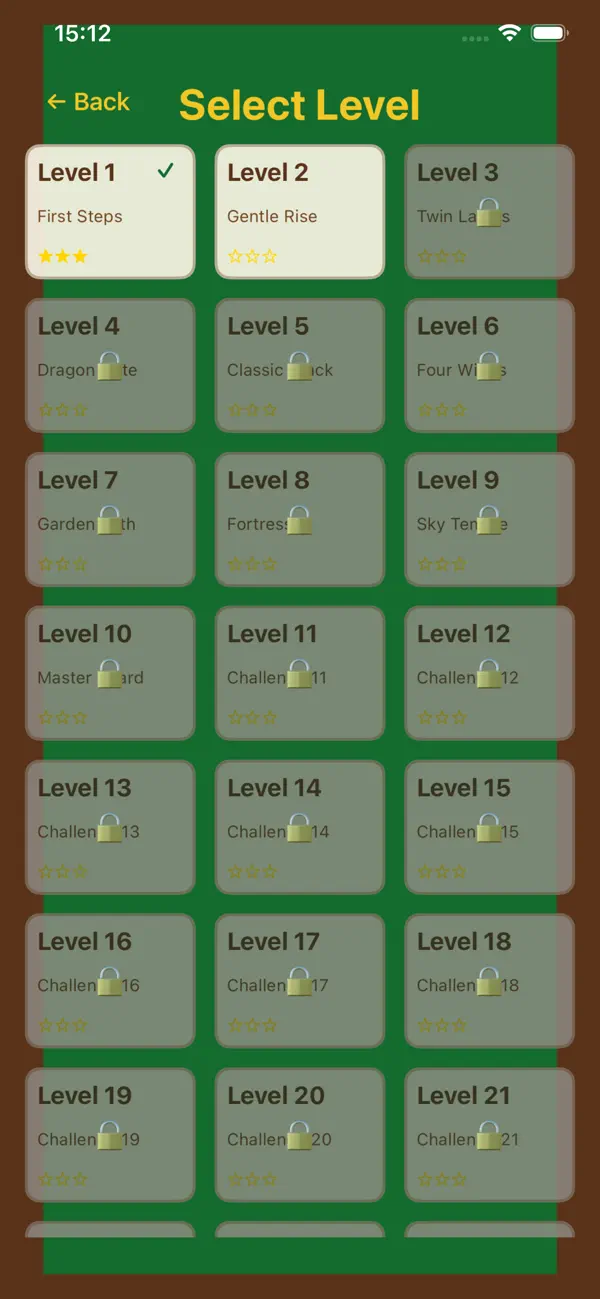The width and height of the screenshot is (600, 1299).
Task: Choose the locked Level 5 card
Action: click(300, 366)
